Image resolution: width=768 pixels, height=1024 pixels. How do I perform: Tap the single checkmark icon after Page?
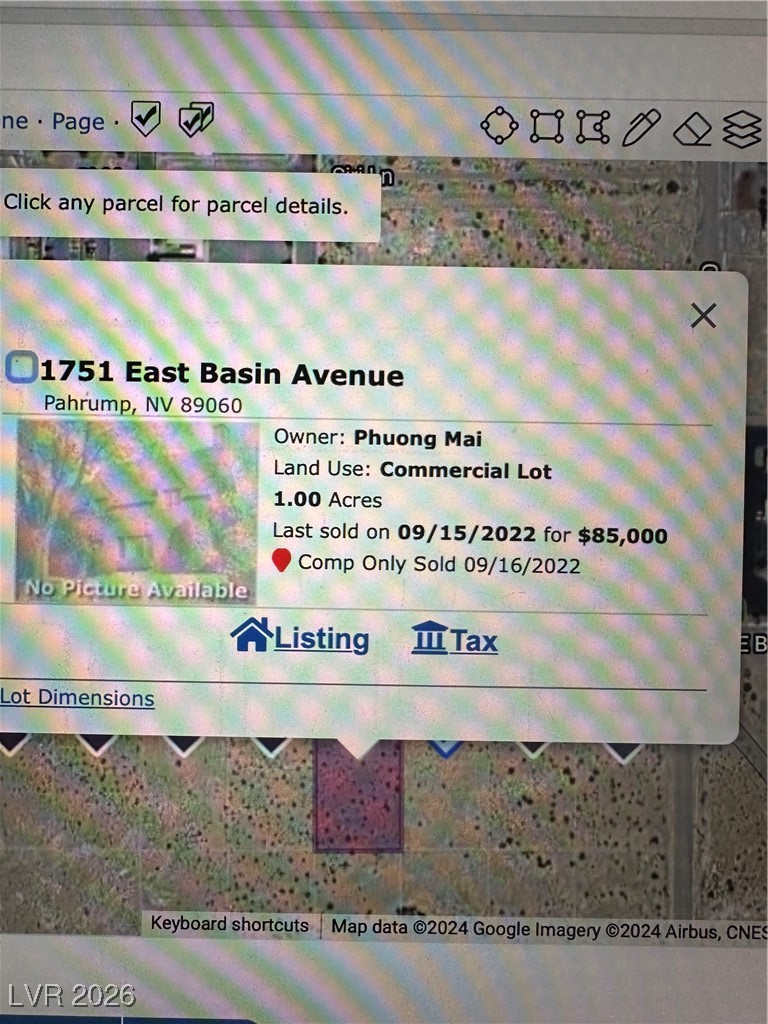pos(146,119)
